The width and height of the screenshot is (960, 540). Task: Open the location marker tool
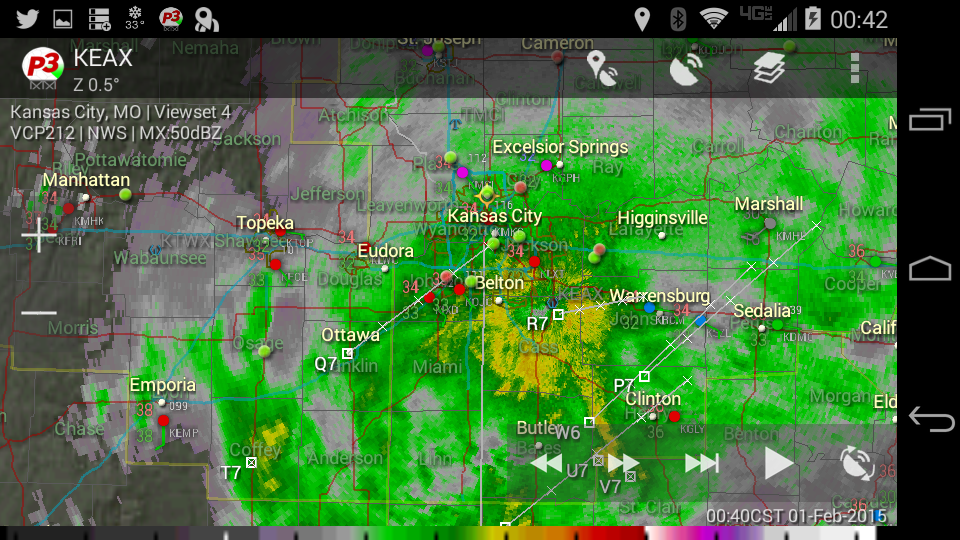[x=602, y=68]
